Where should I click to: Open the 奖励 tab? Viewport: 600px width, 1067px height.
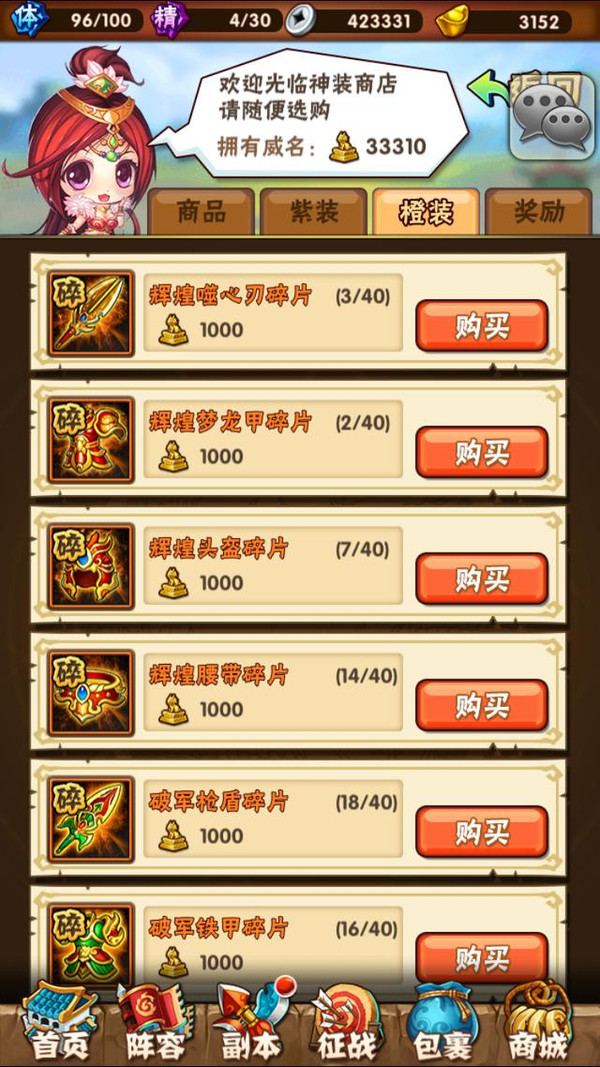pyautogui.click(x=538, y=211)
